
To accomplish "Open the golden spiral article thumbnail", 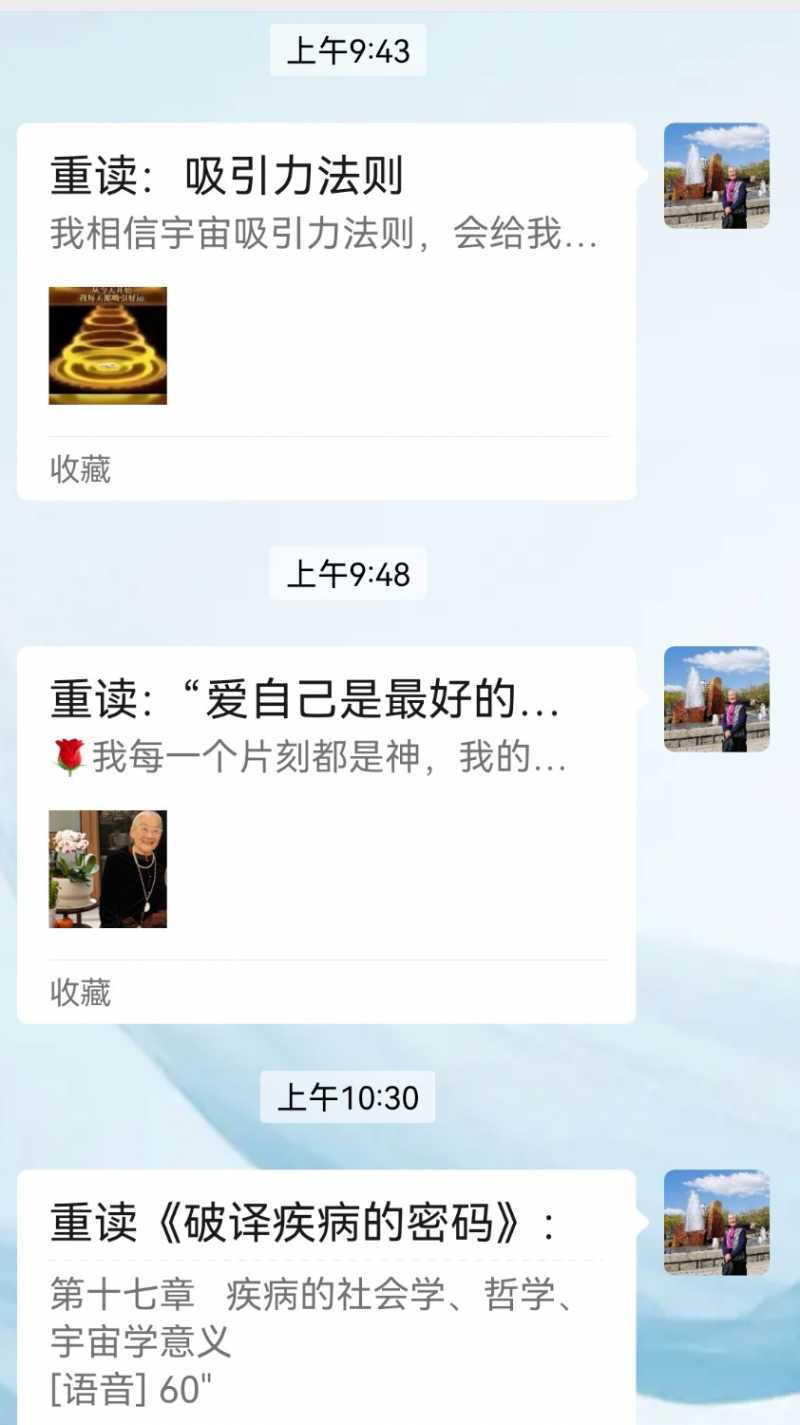I will (108, 345).
